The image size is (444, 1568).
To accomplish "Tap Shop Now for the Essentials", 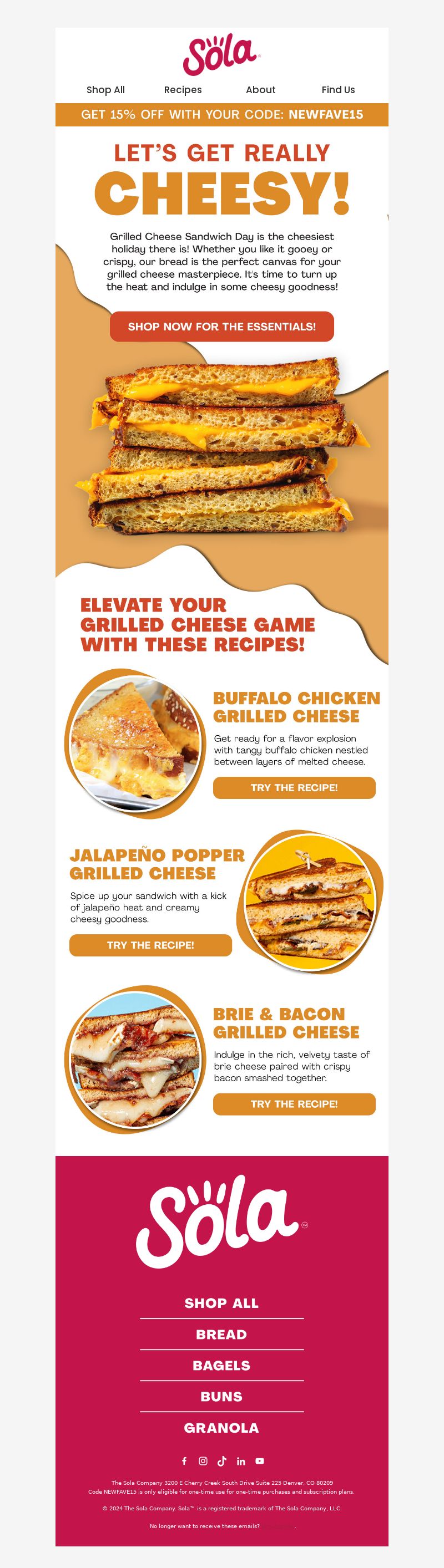I will pos(221,326).
